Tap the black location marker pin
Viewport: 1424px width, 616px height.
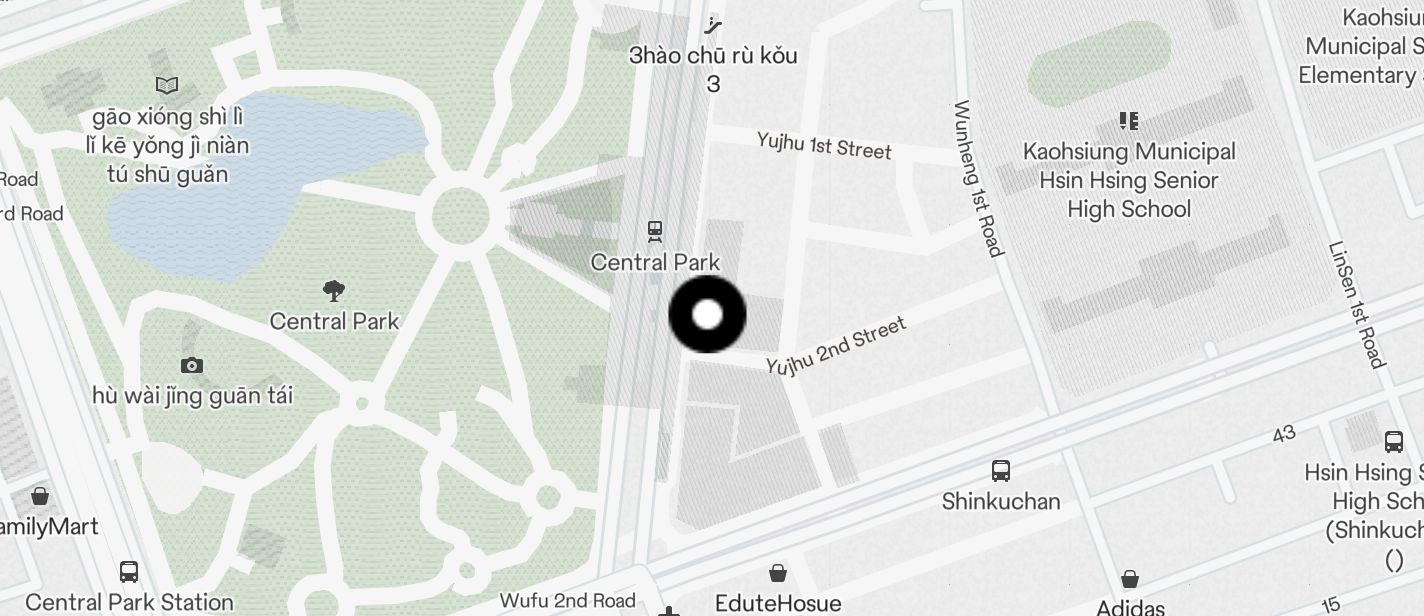click(x=707, y=314)
